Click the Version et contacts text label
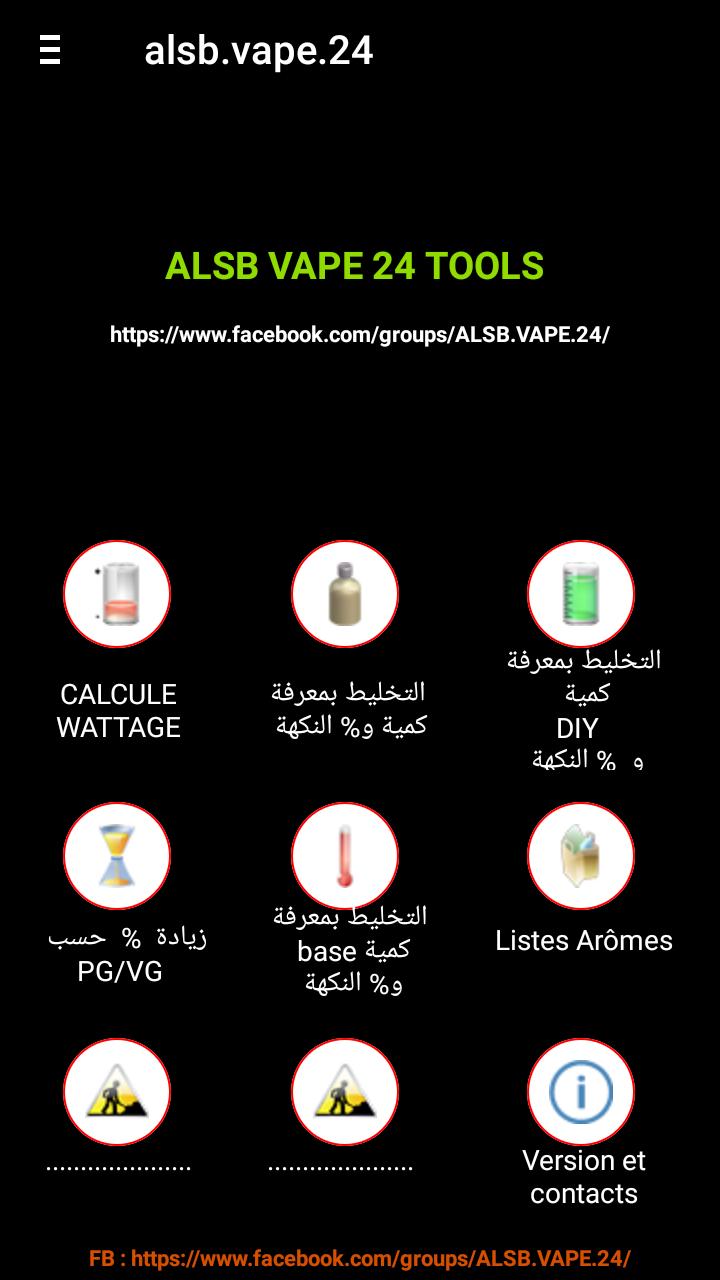The image size is (720, 1280). (581, 1177)
